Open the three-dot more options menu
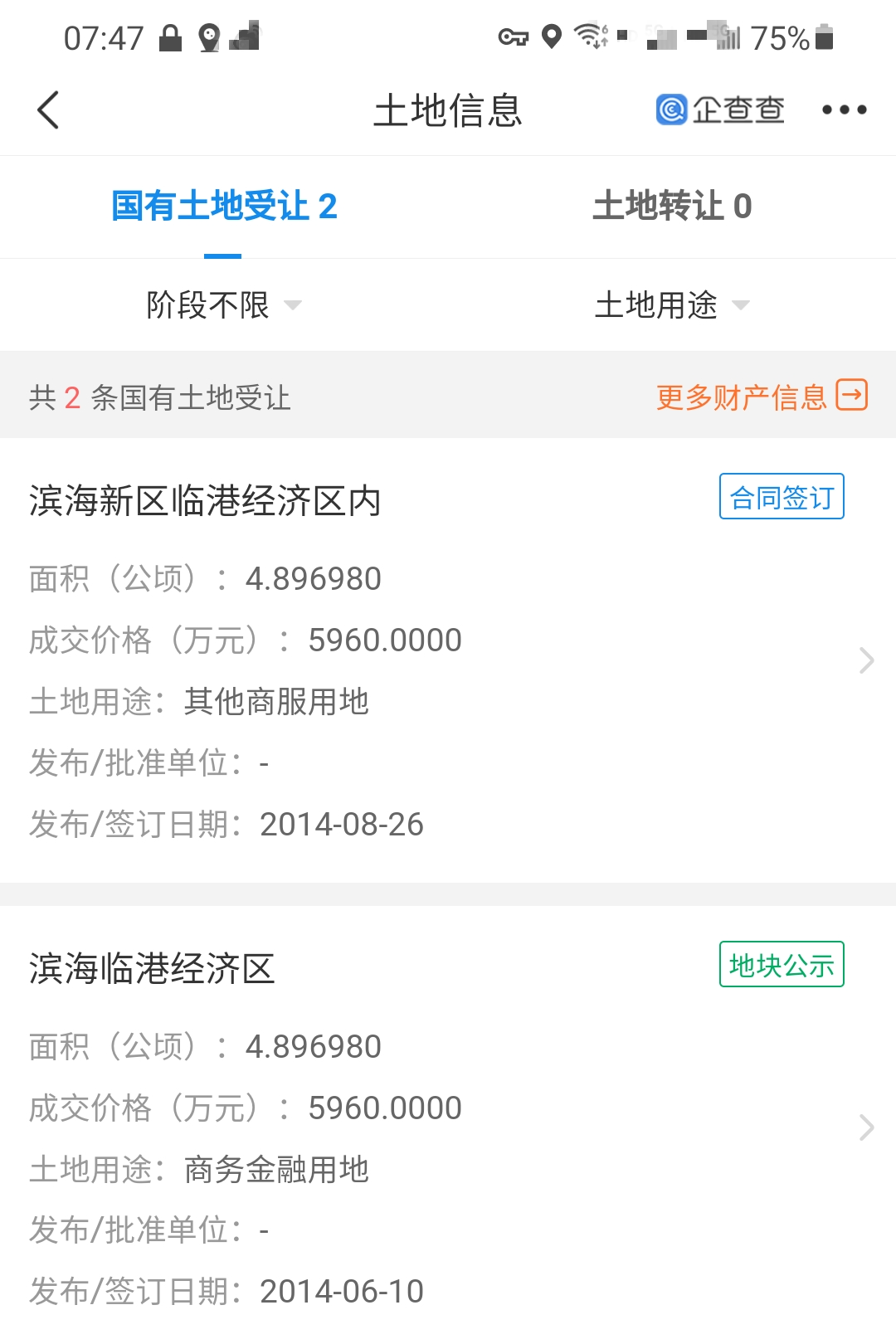Screen dimensions: 896x1344 coord(845,109)
